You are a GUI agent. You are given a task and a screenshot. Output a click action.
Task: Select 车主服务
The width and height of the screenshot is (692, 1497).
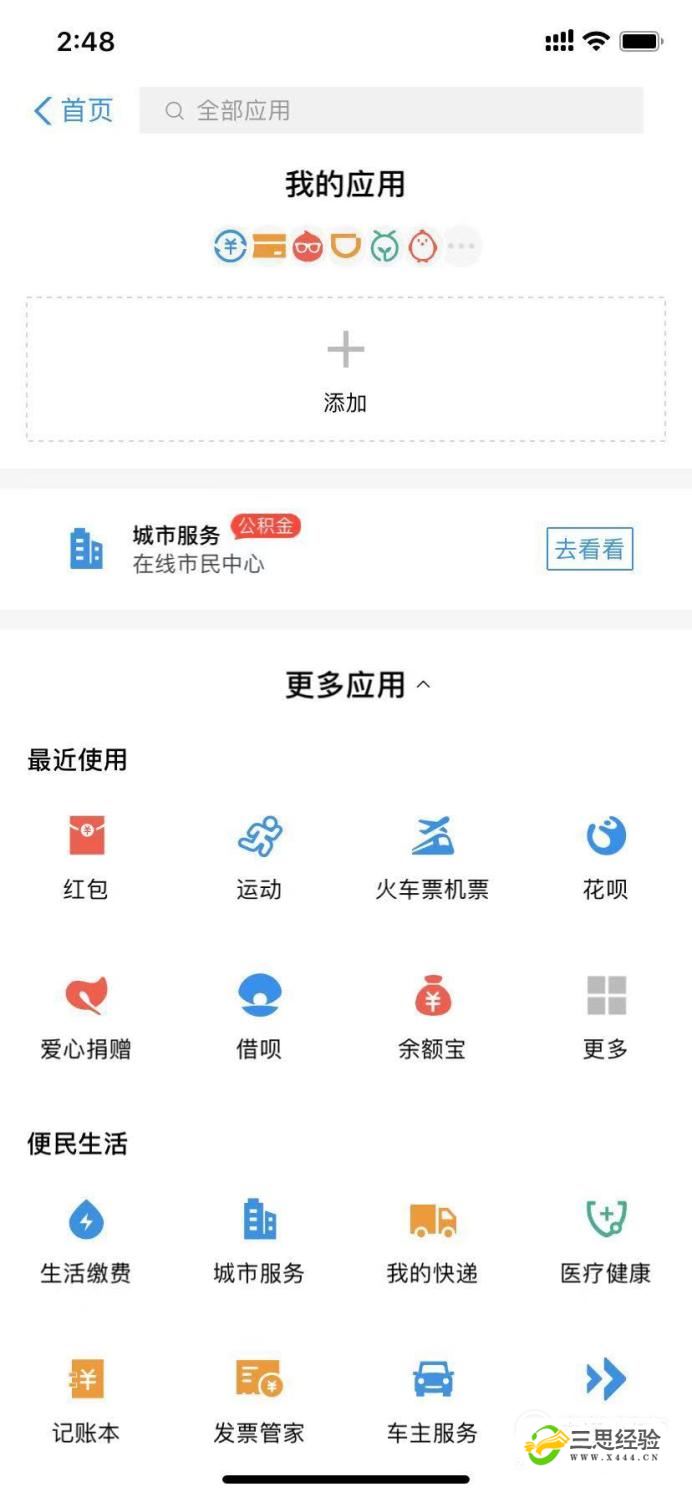pyautogui.click(x=432, y=1400)
